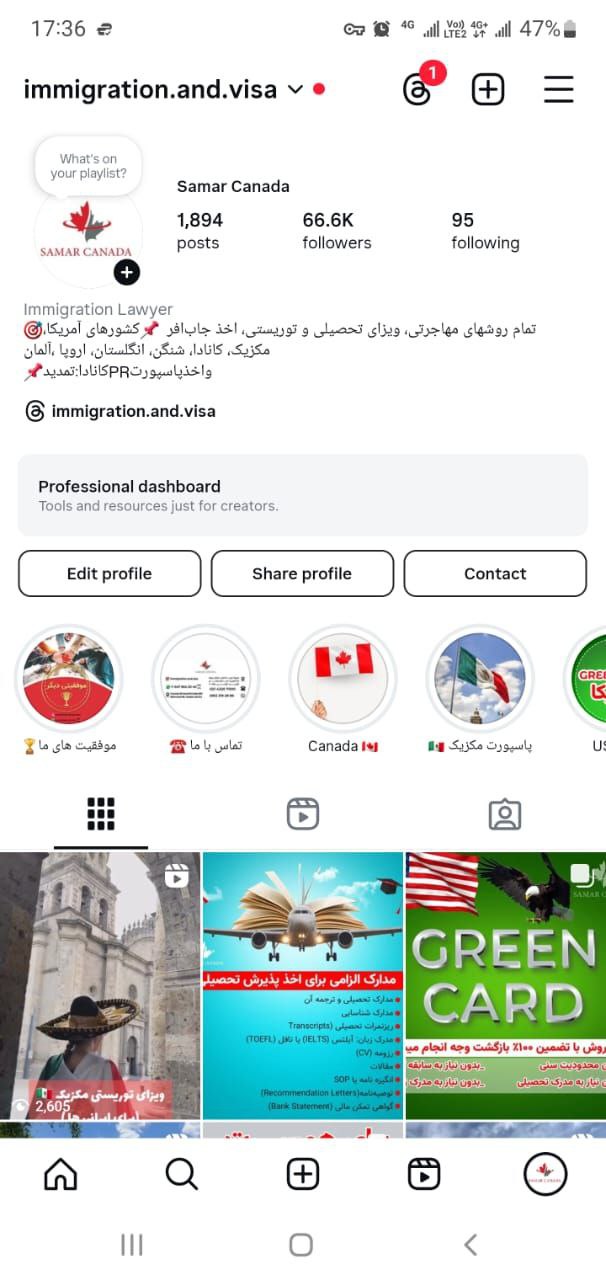Open the Threads link immigration.and.visa
This screenshot has height=1280, width=606.
[120, 411]
